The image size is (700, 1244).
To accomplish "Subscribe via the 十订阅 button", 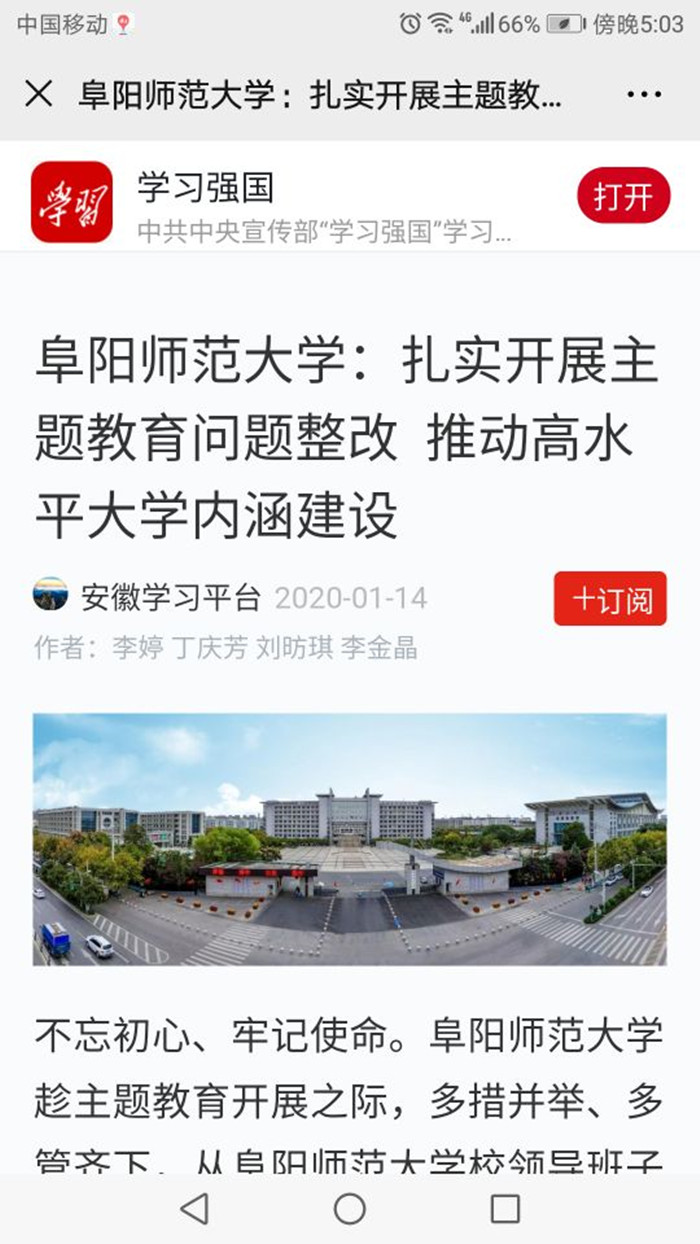I will (x=610, y=599).
